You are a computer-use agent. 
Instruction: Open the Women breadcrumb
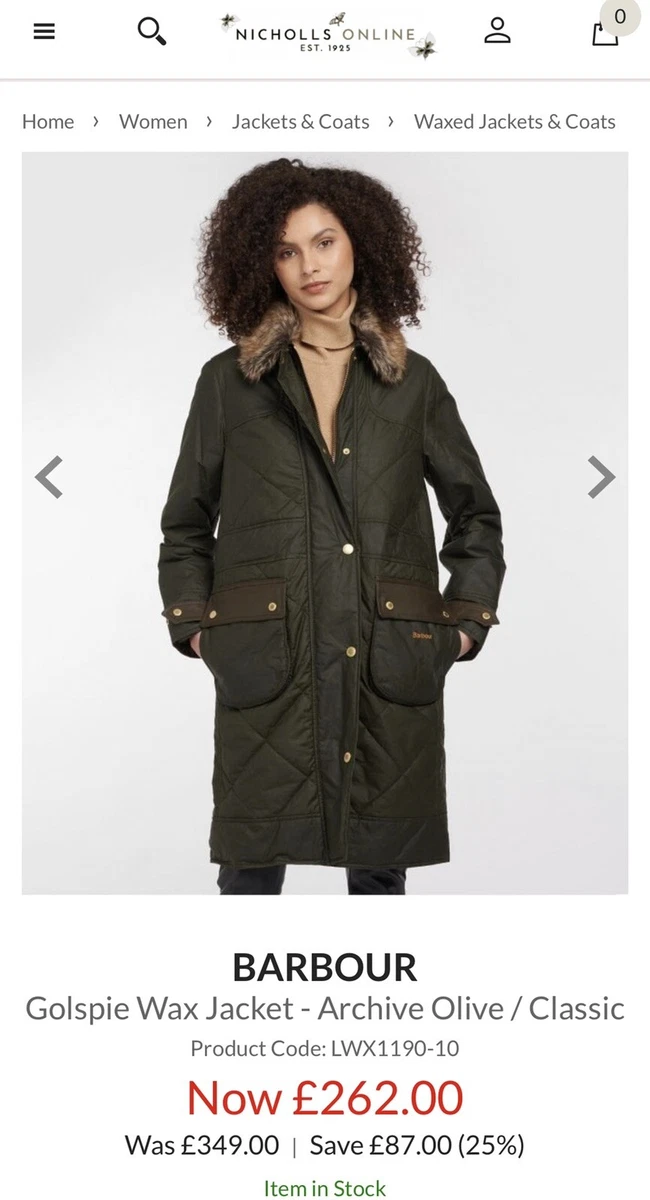pos(153,122)
